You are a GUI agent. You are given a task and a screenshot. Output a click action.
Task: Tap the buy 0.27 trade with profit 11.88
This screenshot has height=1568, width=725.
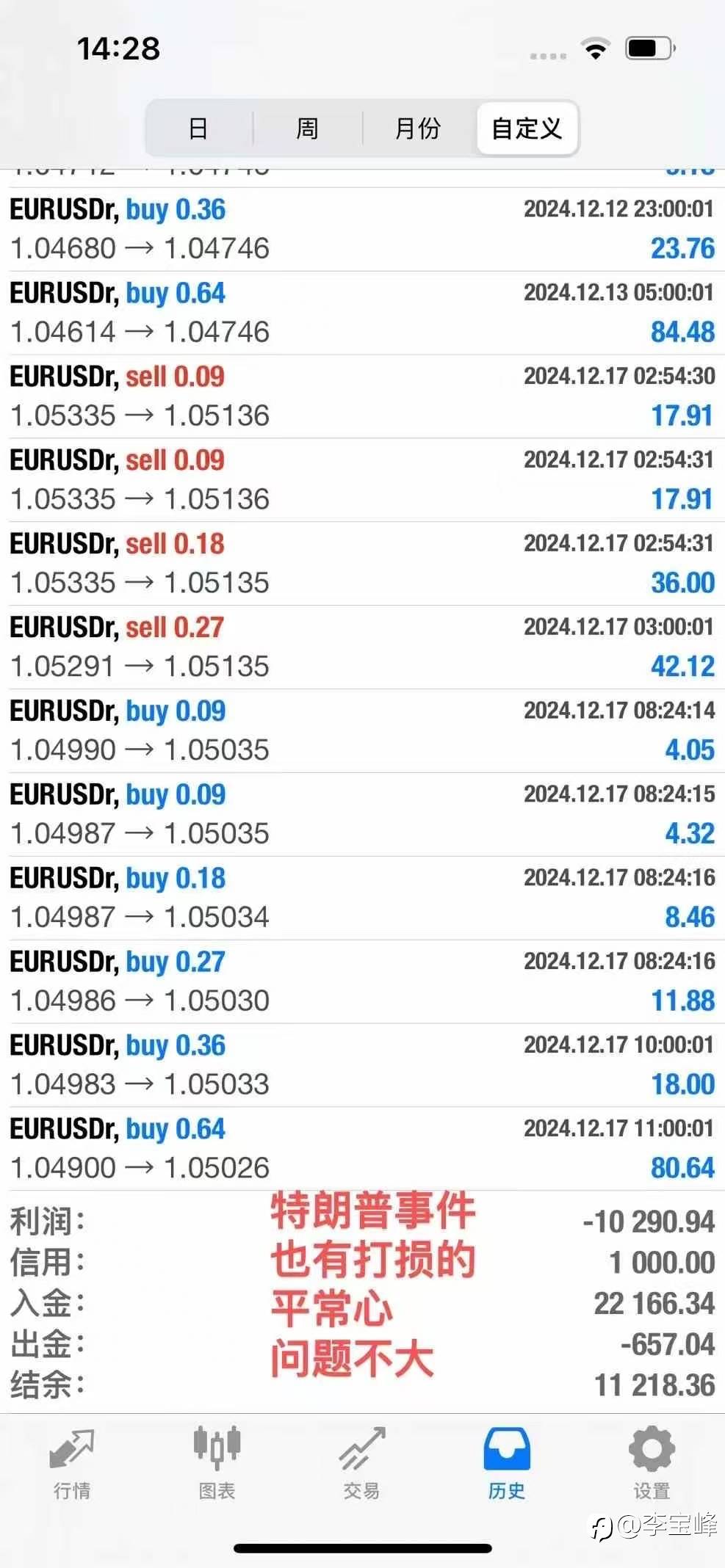coord(362,982)
